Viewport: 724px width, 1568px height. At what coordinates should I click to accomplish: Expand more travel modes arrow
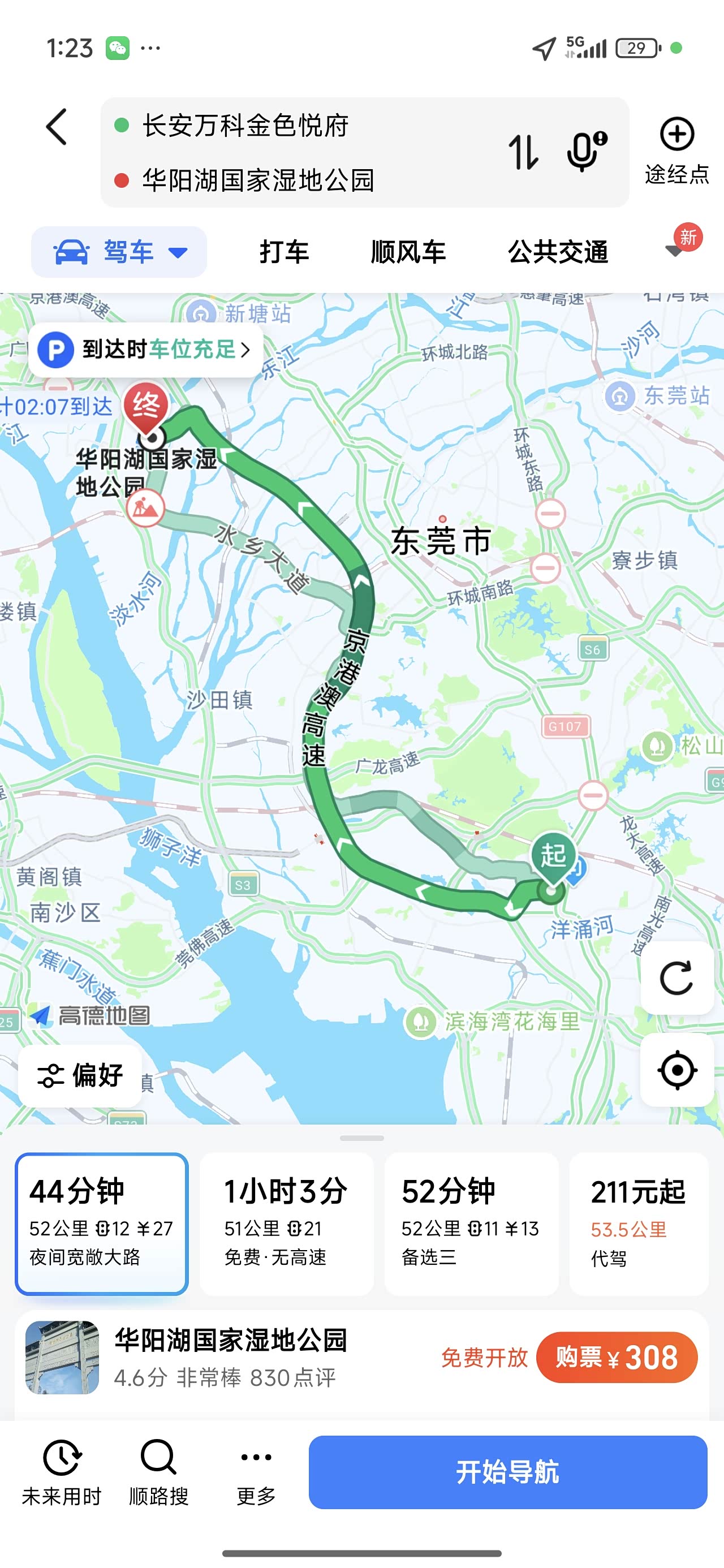tap(675, 250)
